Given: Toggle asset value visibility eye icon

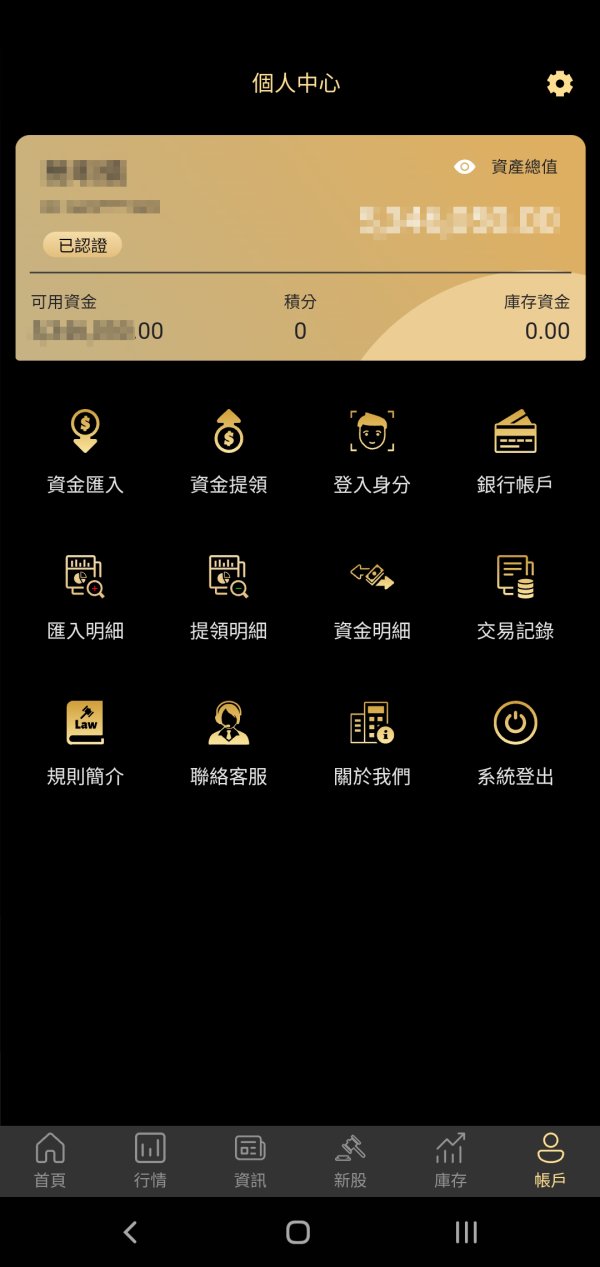Looking at the screenshot, I should [x=464, y=167].
